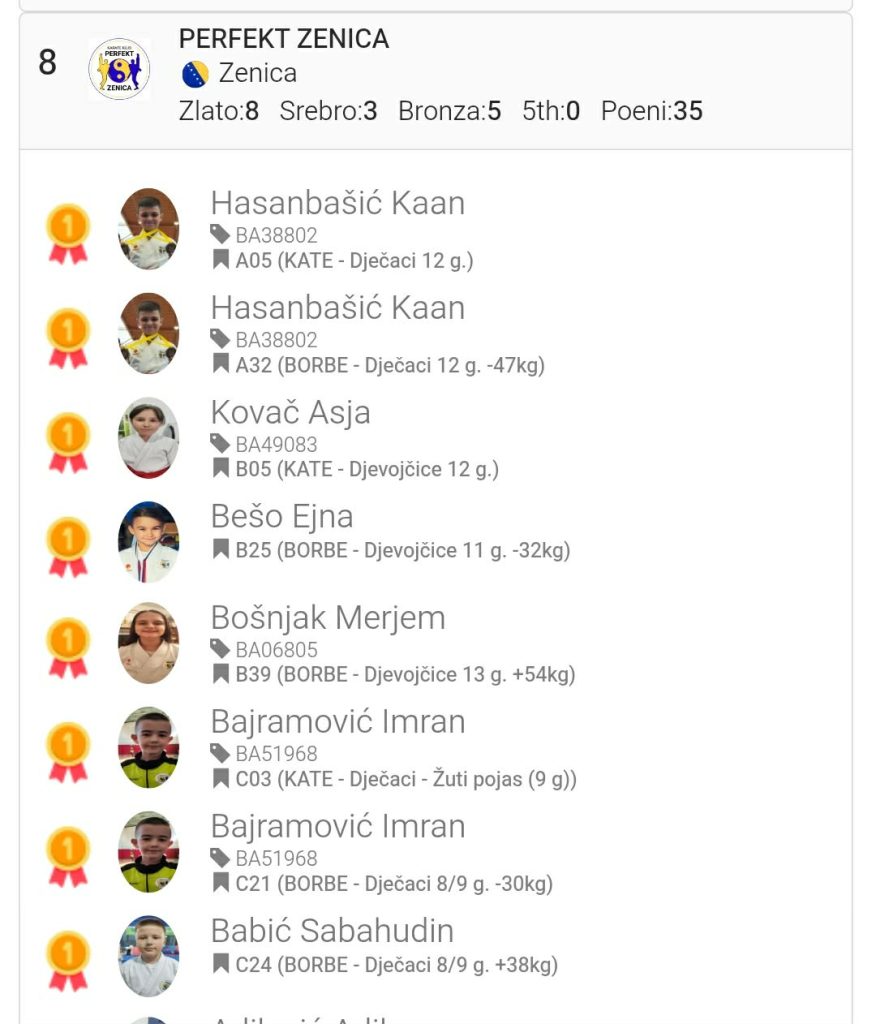The image size is (876, 1024).
Task: Open Babić Sabahudin's result row
Action: click(332, 931)
